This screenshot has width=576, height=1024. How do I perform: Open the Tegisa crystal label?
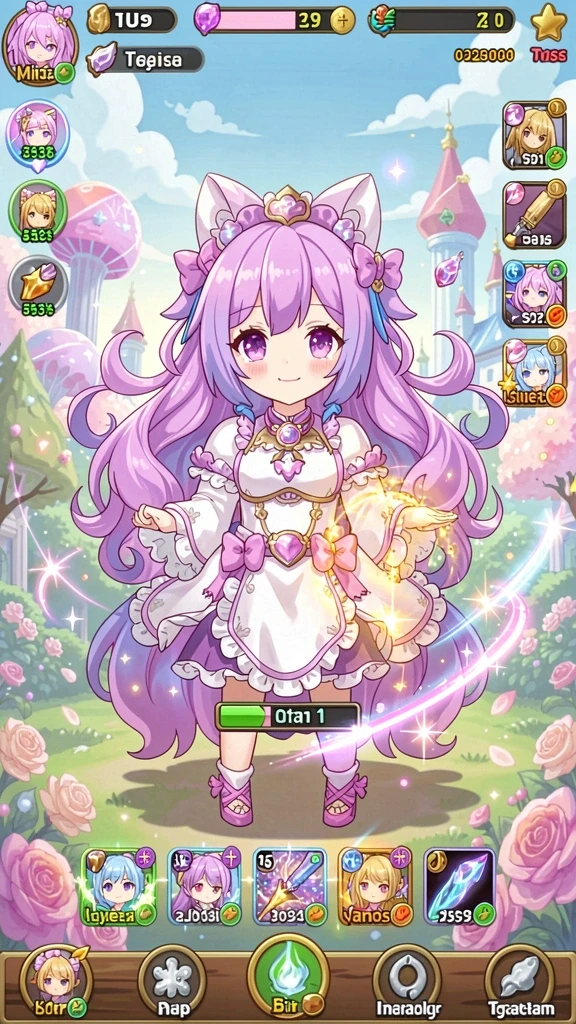(x=146, y=59)
